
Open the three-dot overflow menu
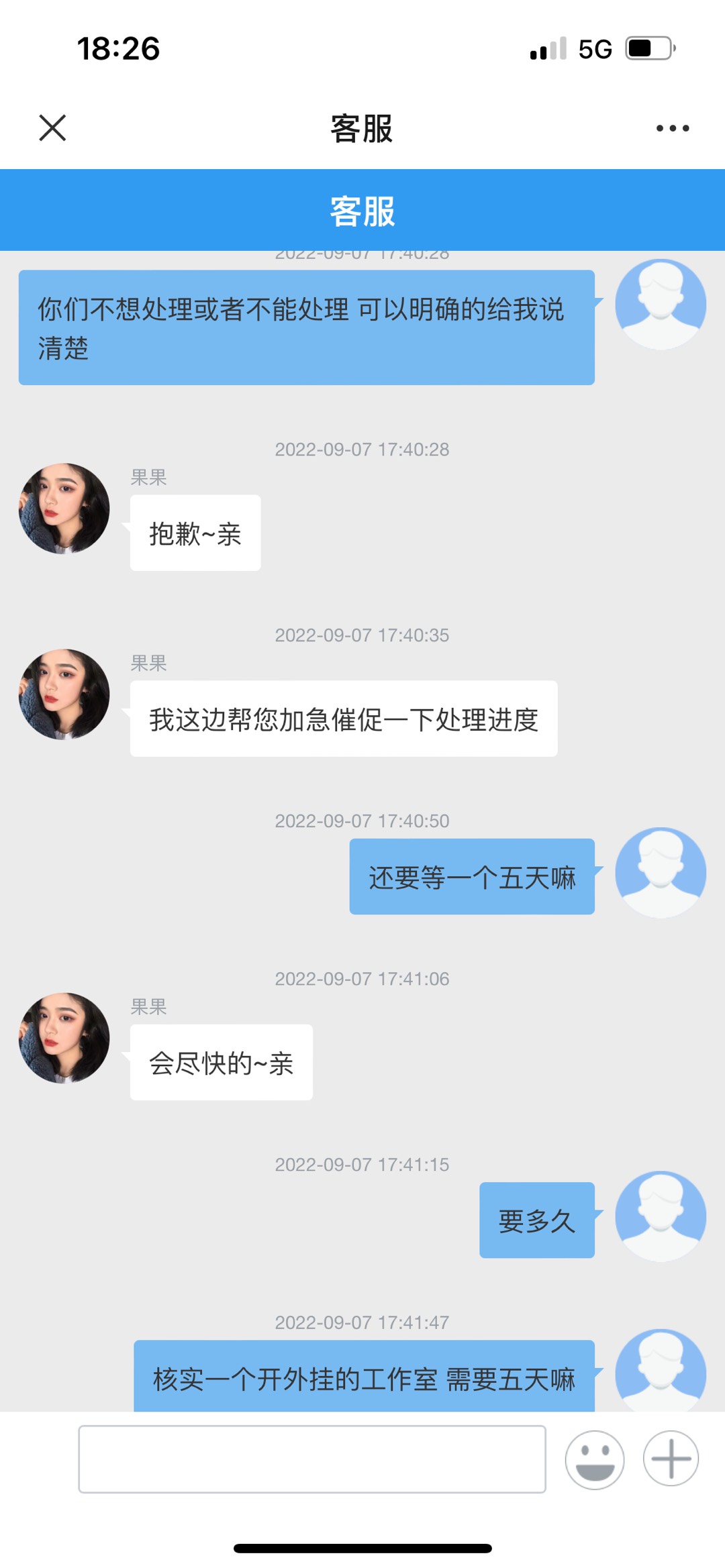point(672,128)
